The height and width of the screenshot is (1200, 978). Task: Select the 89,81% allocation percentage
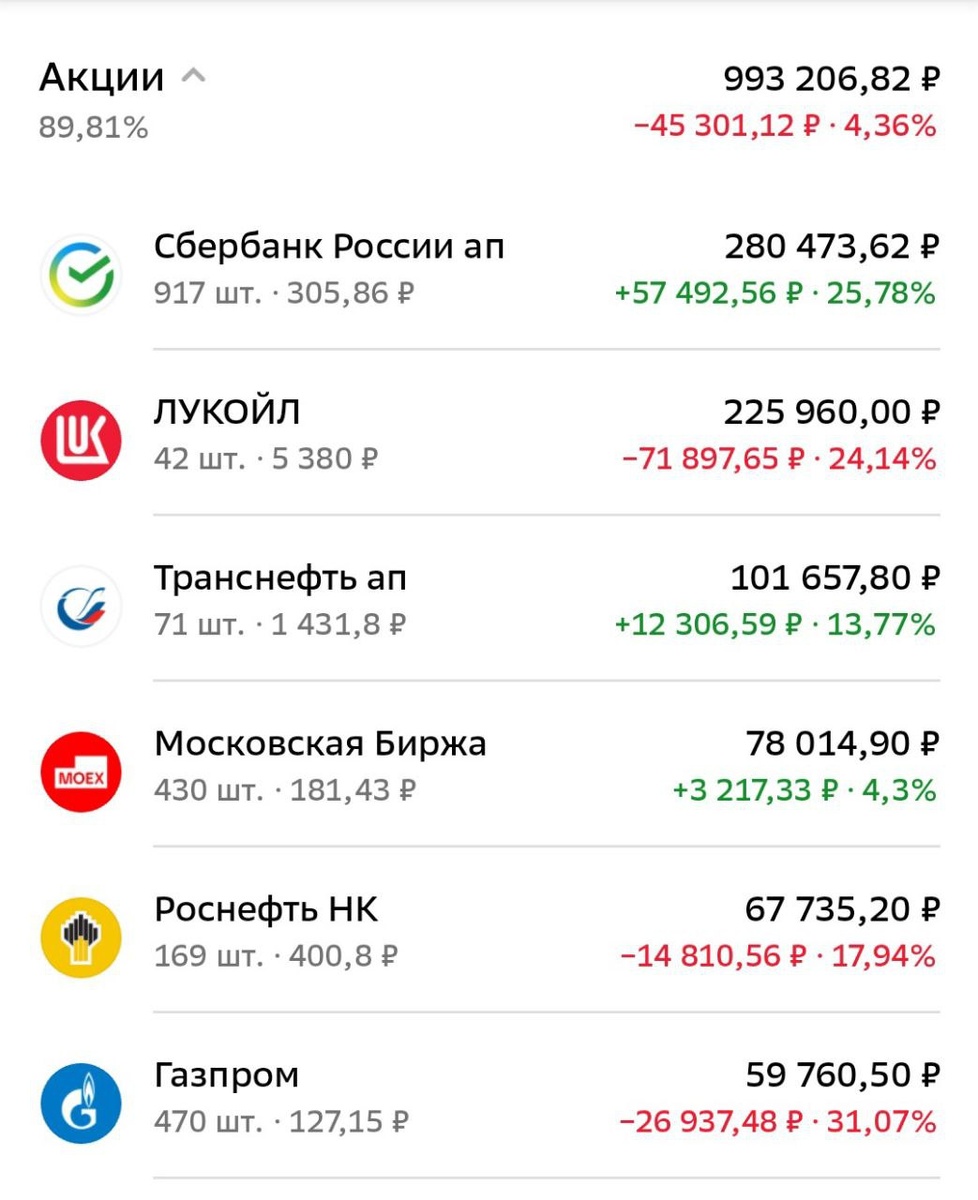point(95,127)
